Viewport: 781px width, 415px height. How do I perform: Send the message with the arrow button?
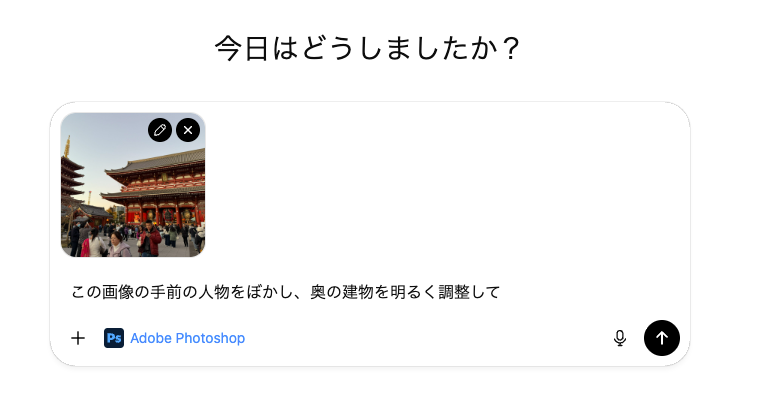pos(662,338)
